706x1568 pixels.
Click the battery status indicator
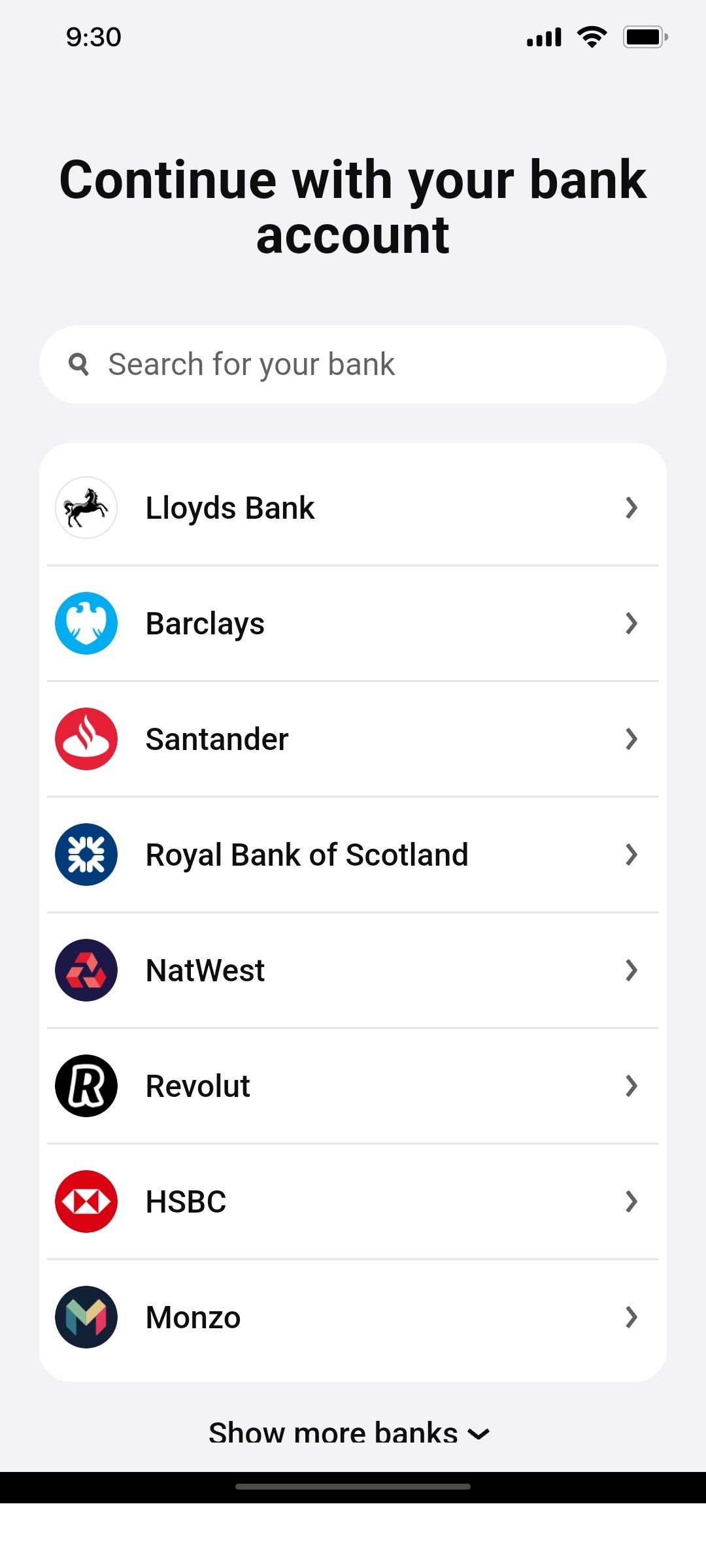click(645, 37)
